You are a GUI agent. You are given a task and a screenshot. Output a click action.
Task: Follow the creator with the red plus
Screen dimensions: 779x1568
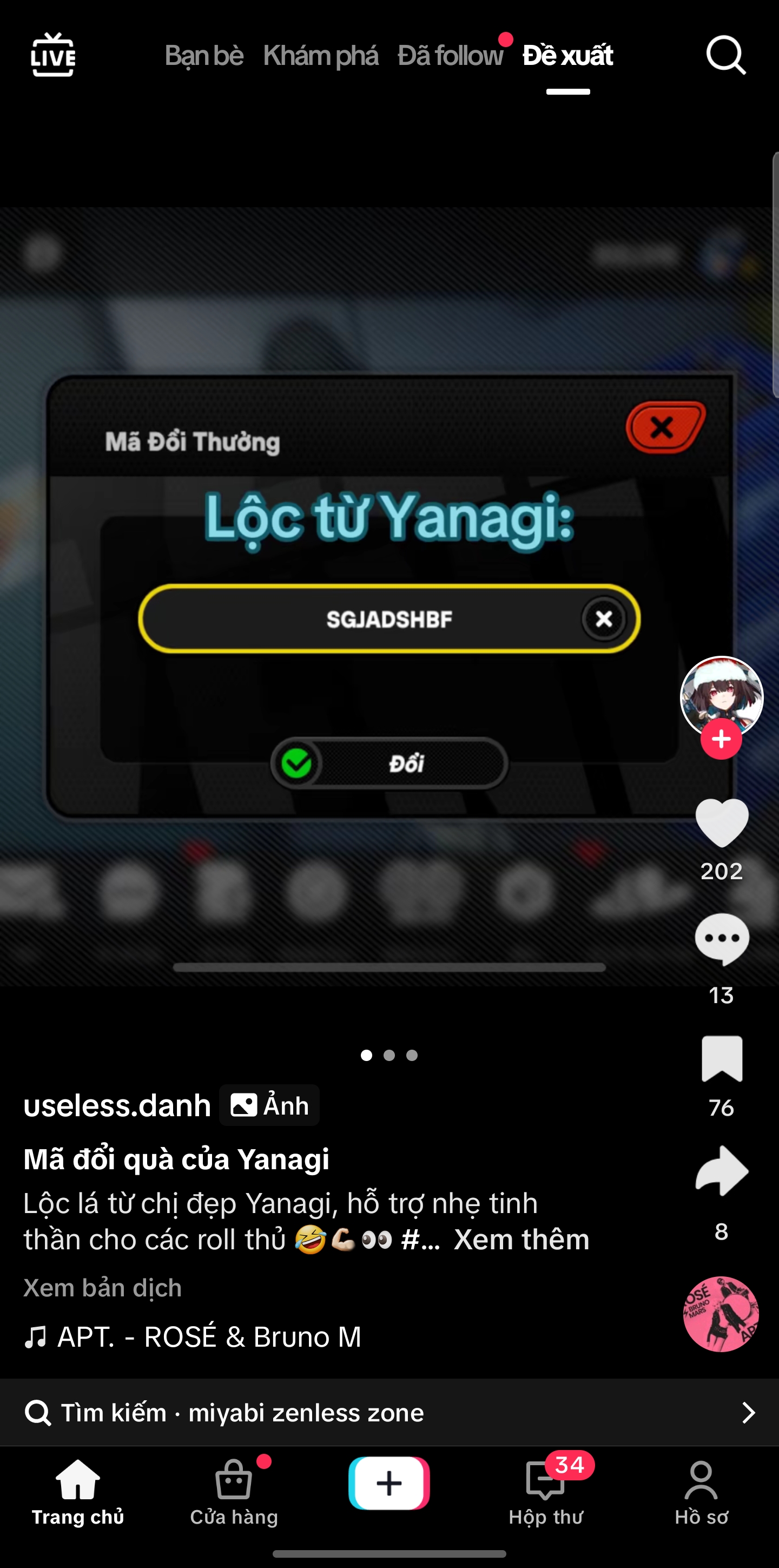tap(721, 739)
